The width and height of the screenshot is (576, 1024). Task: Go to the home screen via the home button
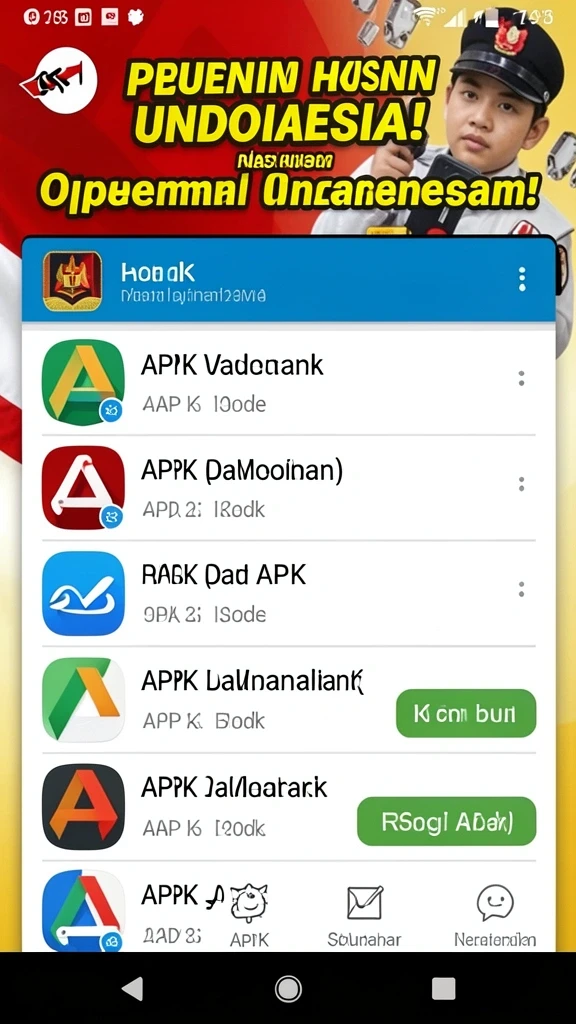(x=288, y=989)
